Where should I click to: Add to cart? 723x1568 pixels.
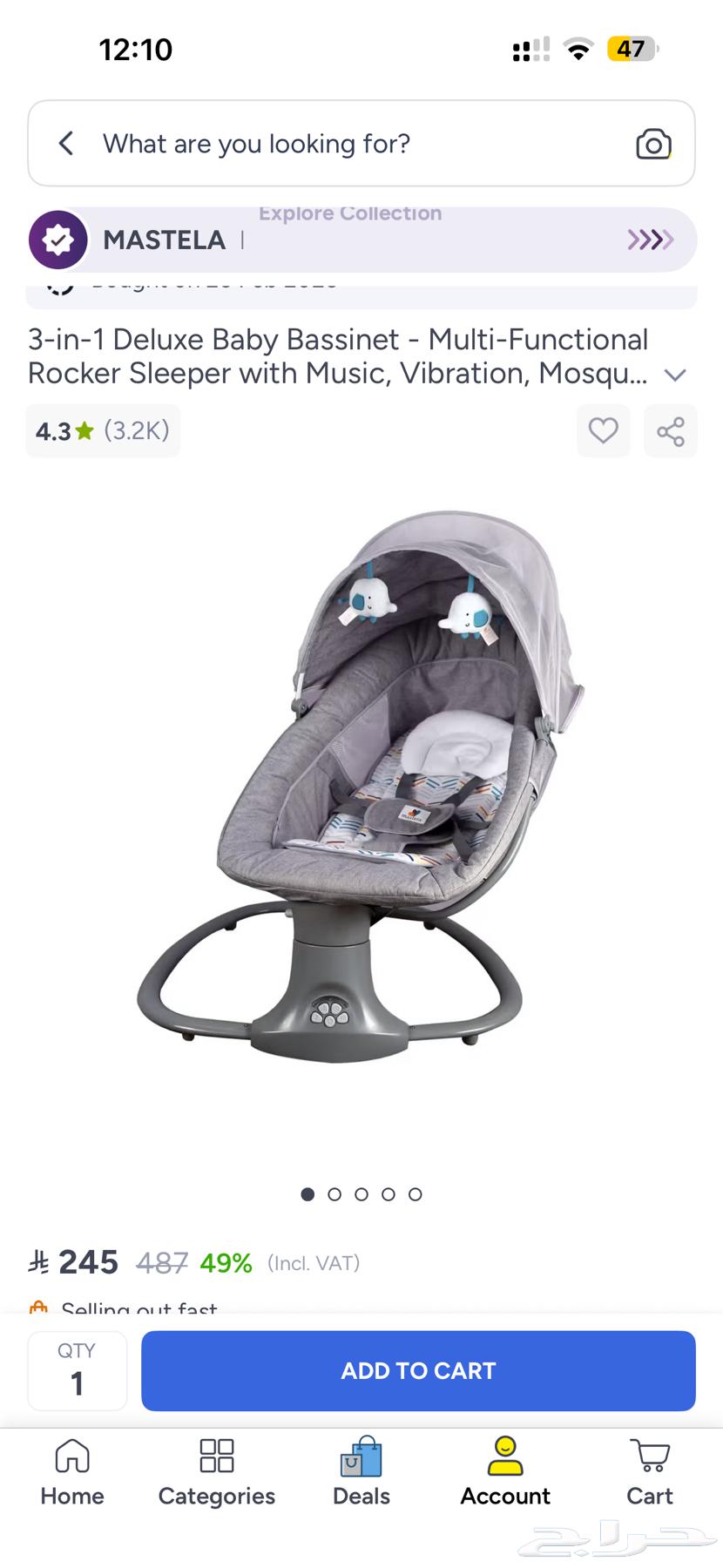point(418,1370)
